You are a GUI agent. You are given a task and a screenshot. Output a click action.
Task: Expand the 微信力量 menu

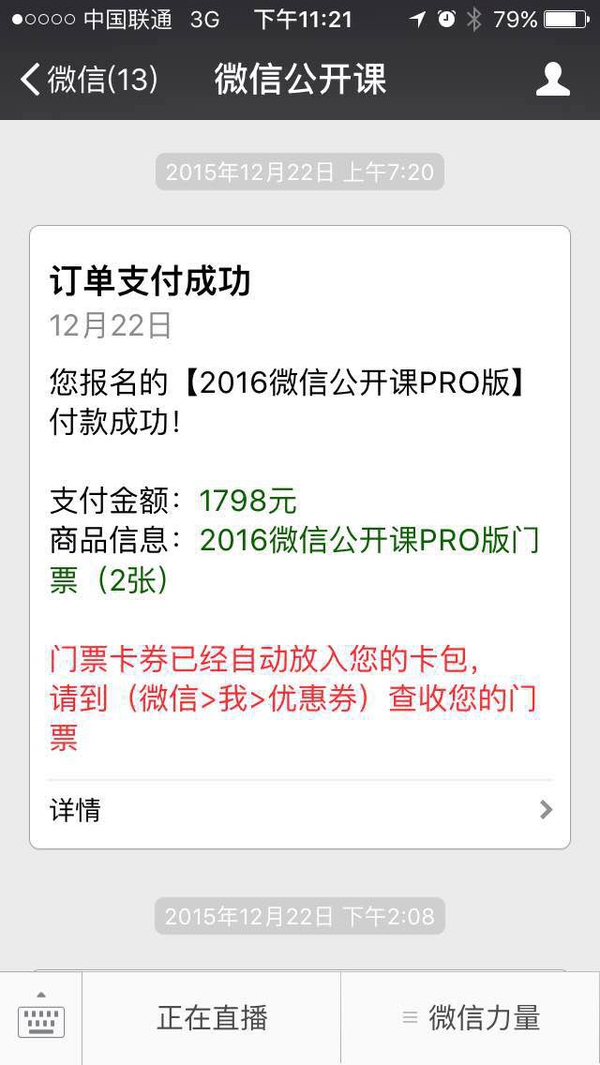[470, 1018]
